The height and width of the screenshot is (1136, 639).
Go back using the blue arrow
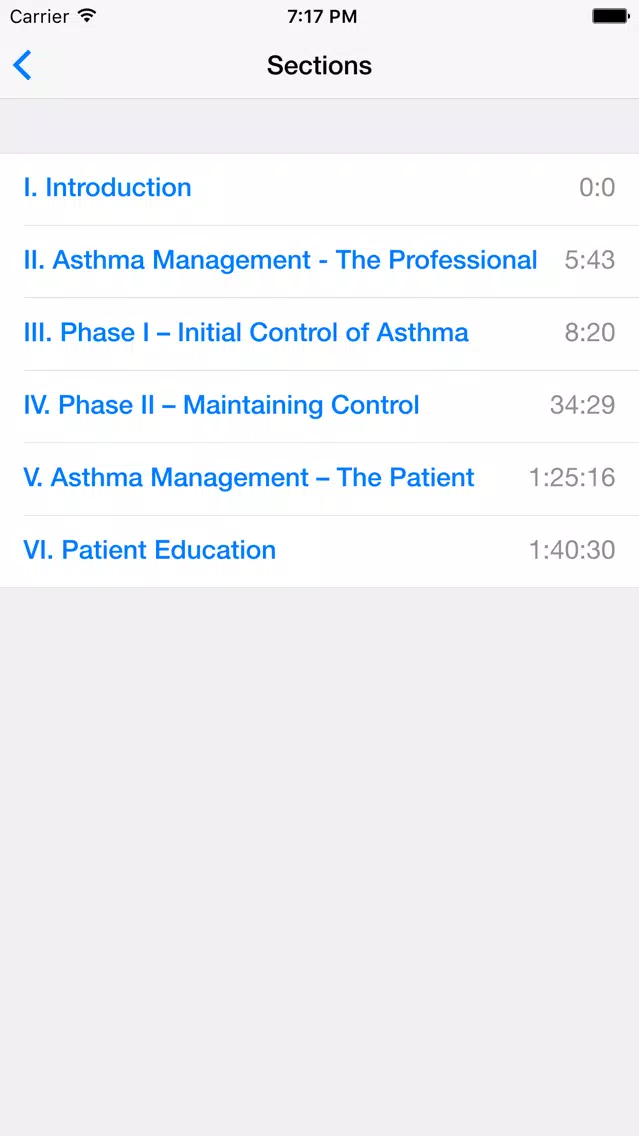22,65
